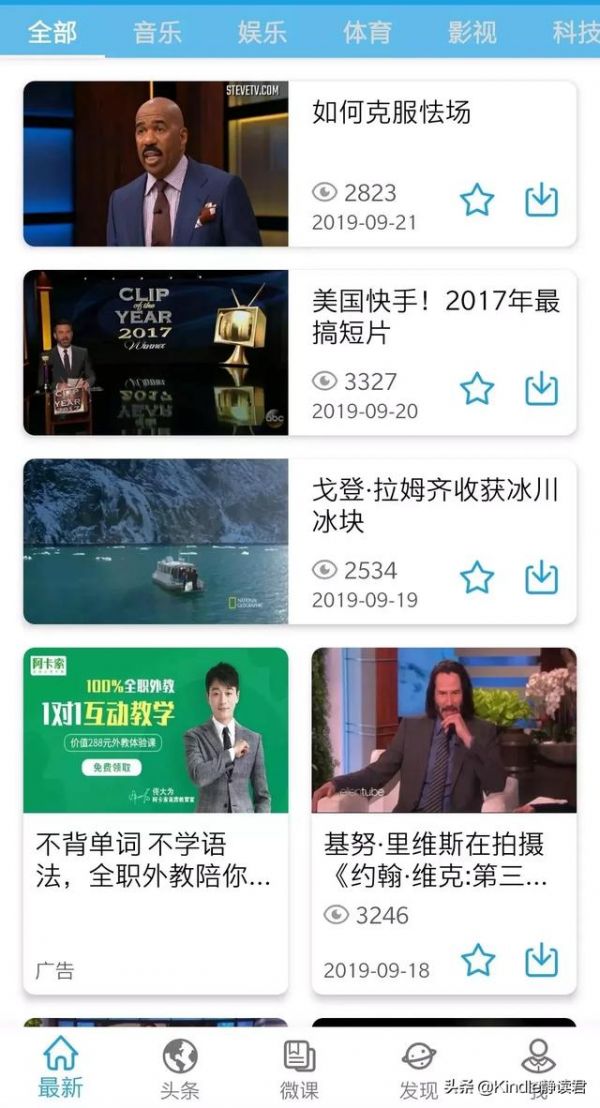600x1108 pixels.
Task: Favorite the 如何克服怯场 video with the star
Action: [477, 200]
